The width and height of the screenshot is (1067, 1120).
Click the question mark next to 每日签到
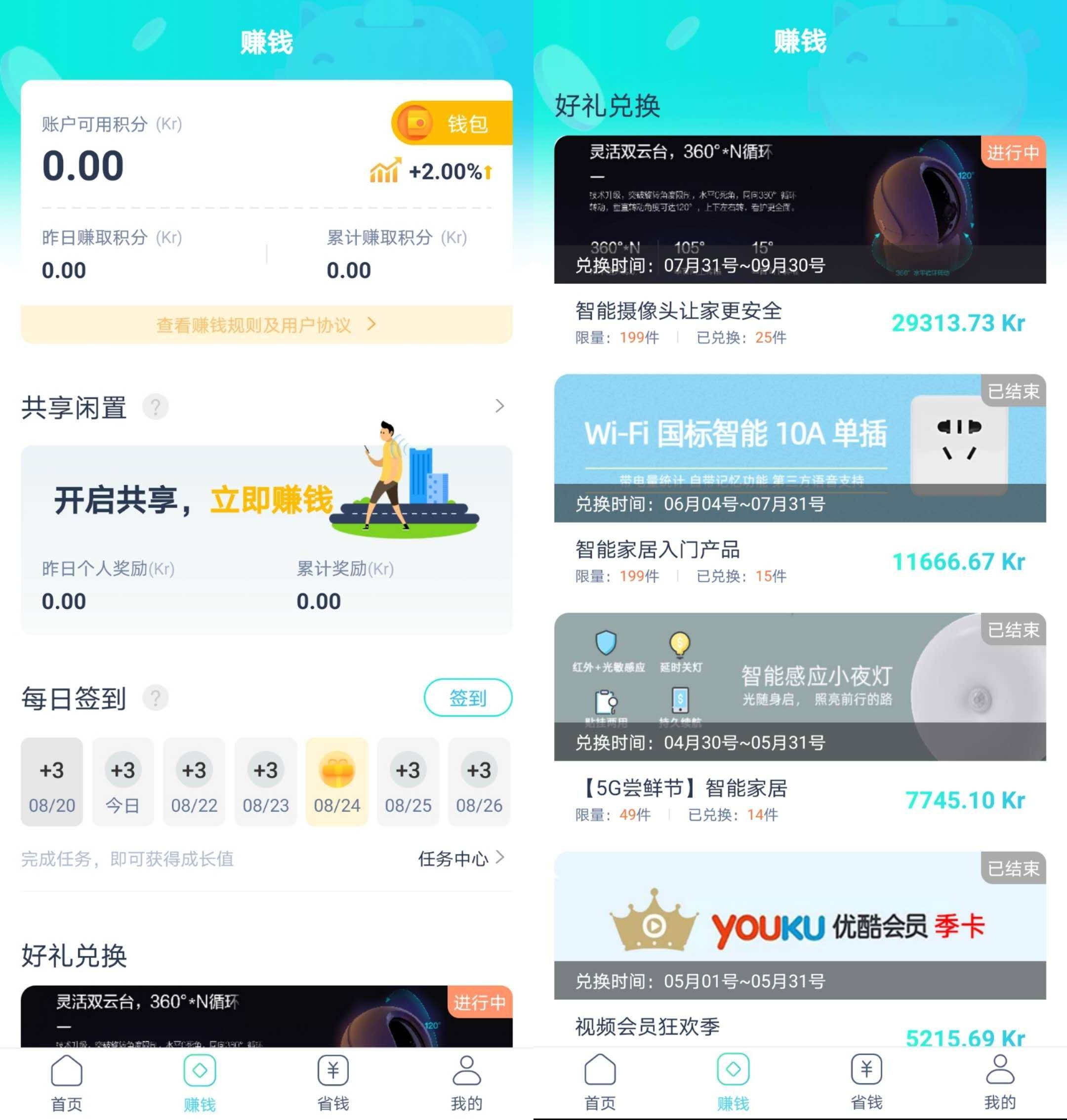click(157, 699)
